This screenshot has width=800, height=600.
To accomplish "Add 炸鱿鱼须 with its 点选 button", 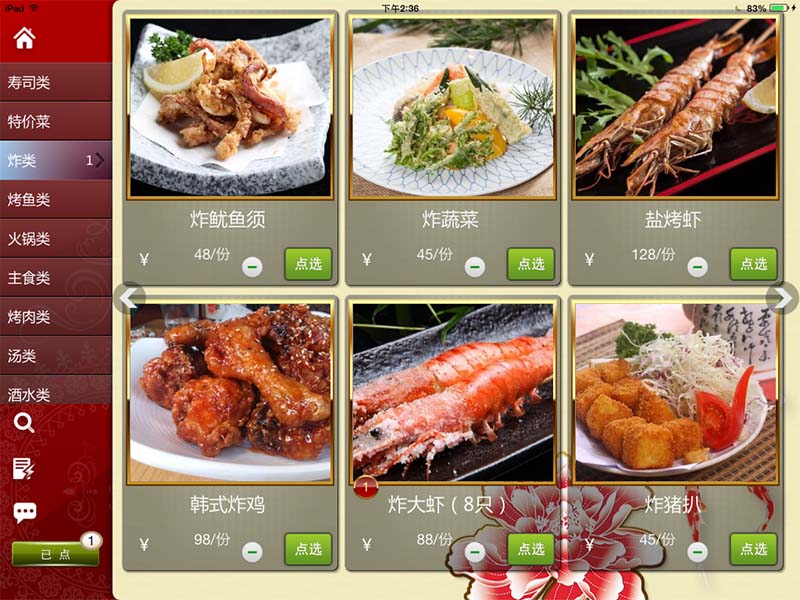I will click(308, 264).
